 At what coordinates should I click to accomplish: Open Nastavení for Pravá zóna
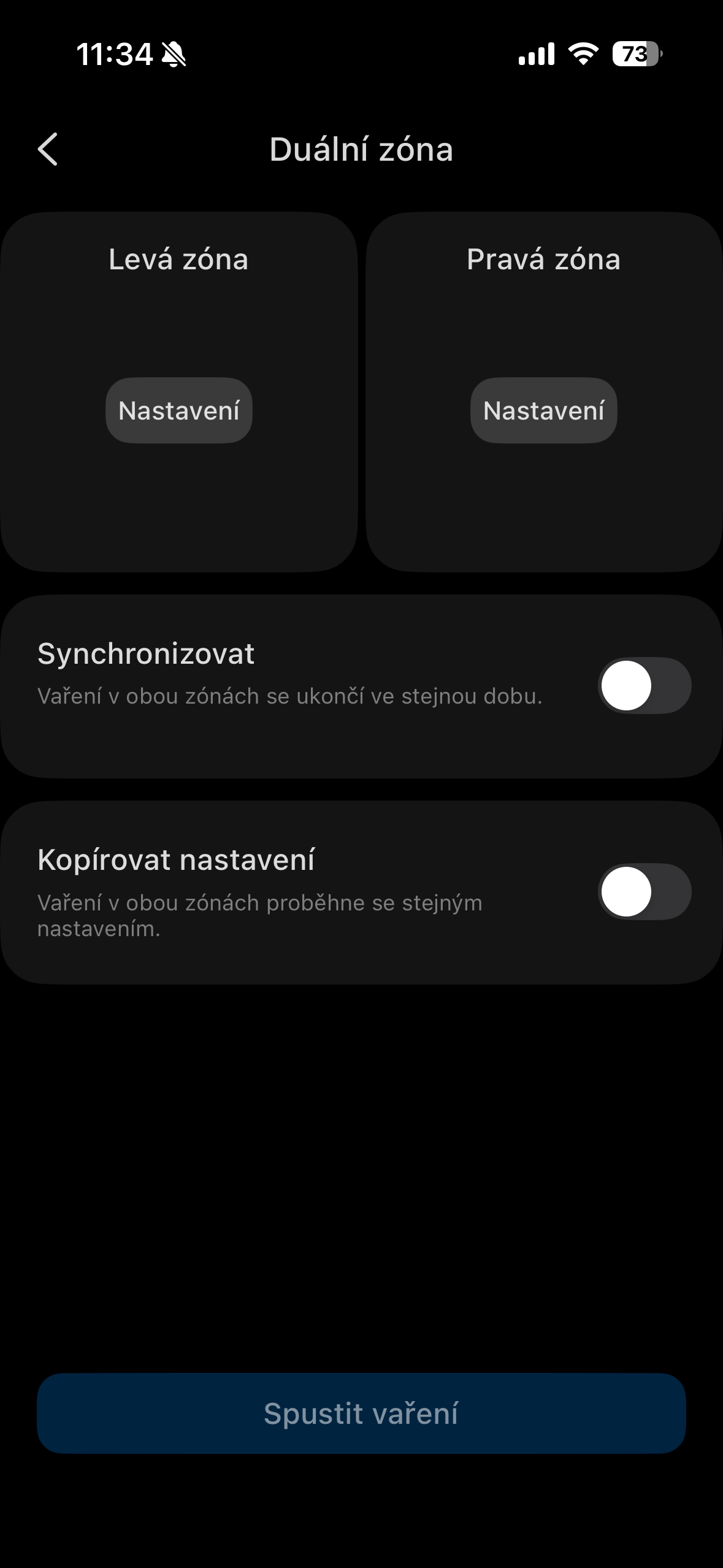click(543, 410)
